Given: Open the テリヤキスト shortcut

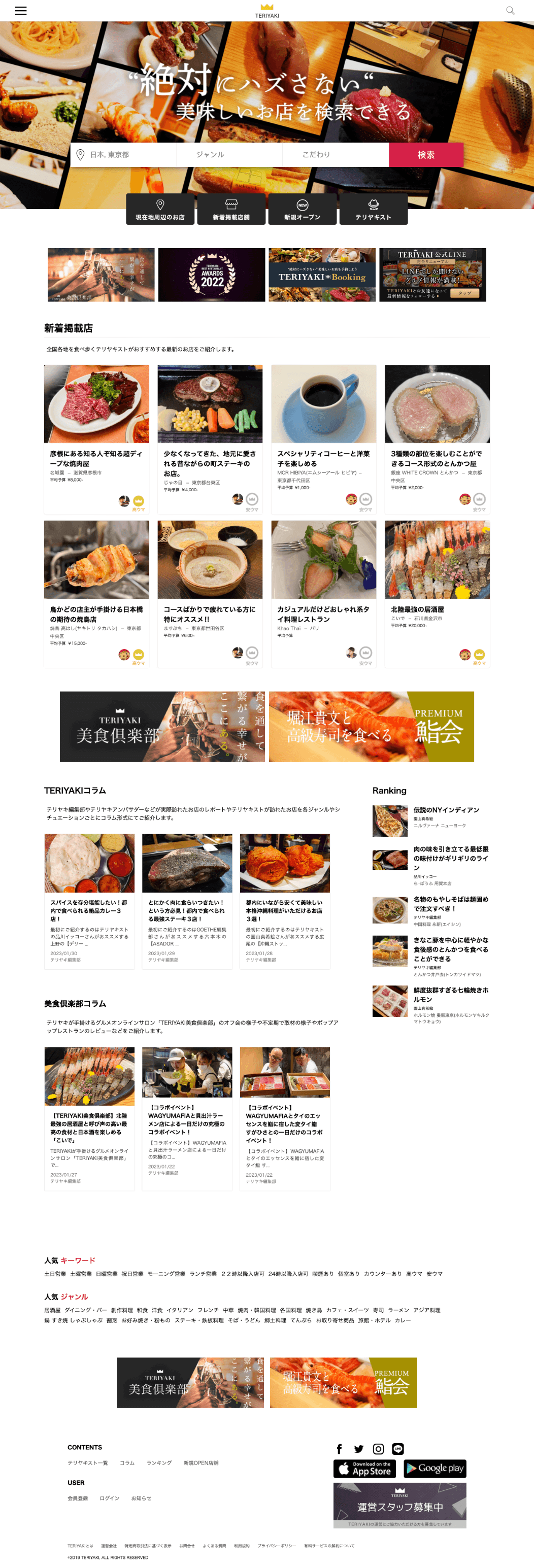Looking at the screenshot, I should coord(373,210).
